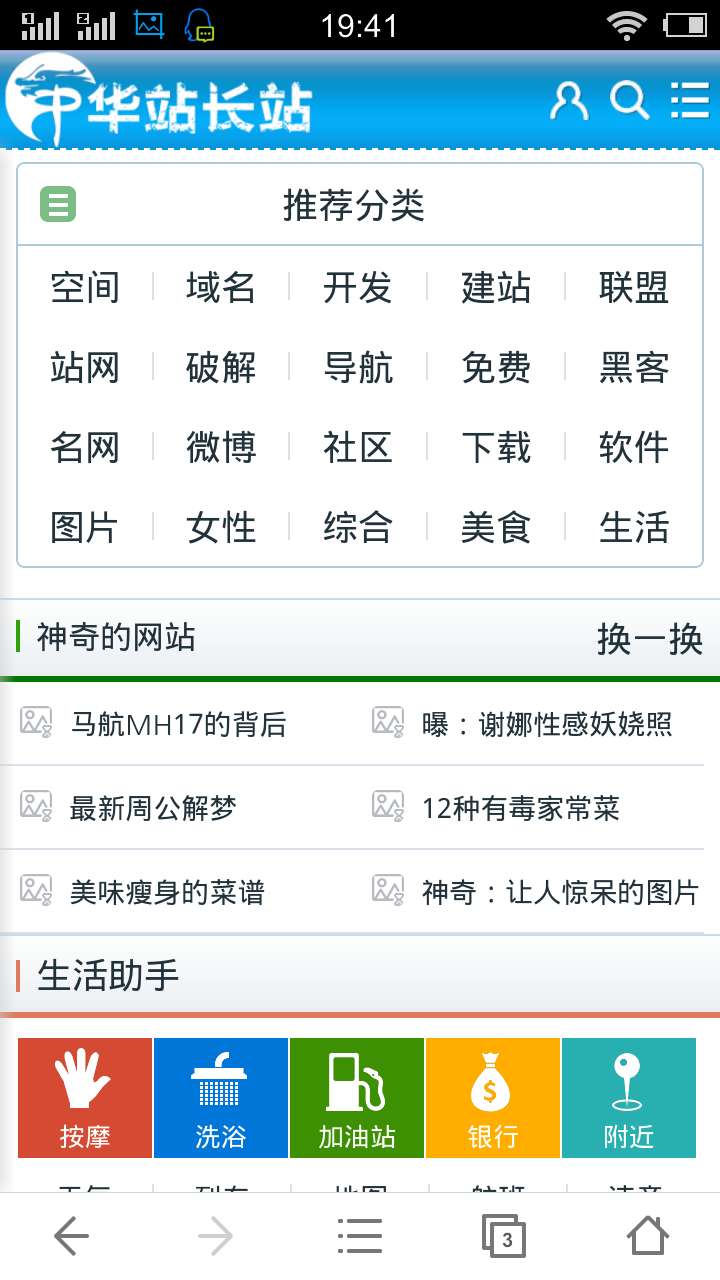The width and height of the screenshot is (720, 1280).
Task: Select the 按摩 tile
Action: point(85,1098)
